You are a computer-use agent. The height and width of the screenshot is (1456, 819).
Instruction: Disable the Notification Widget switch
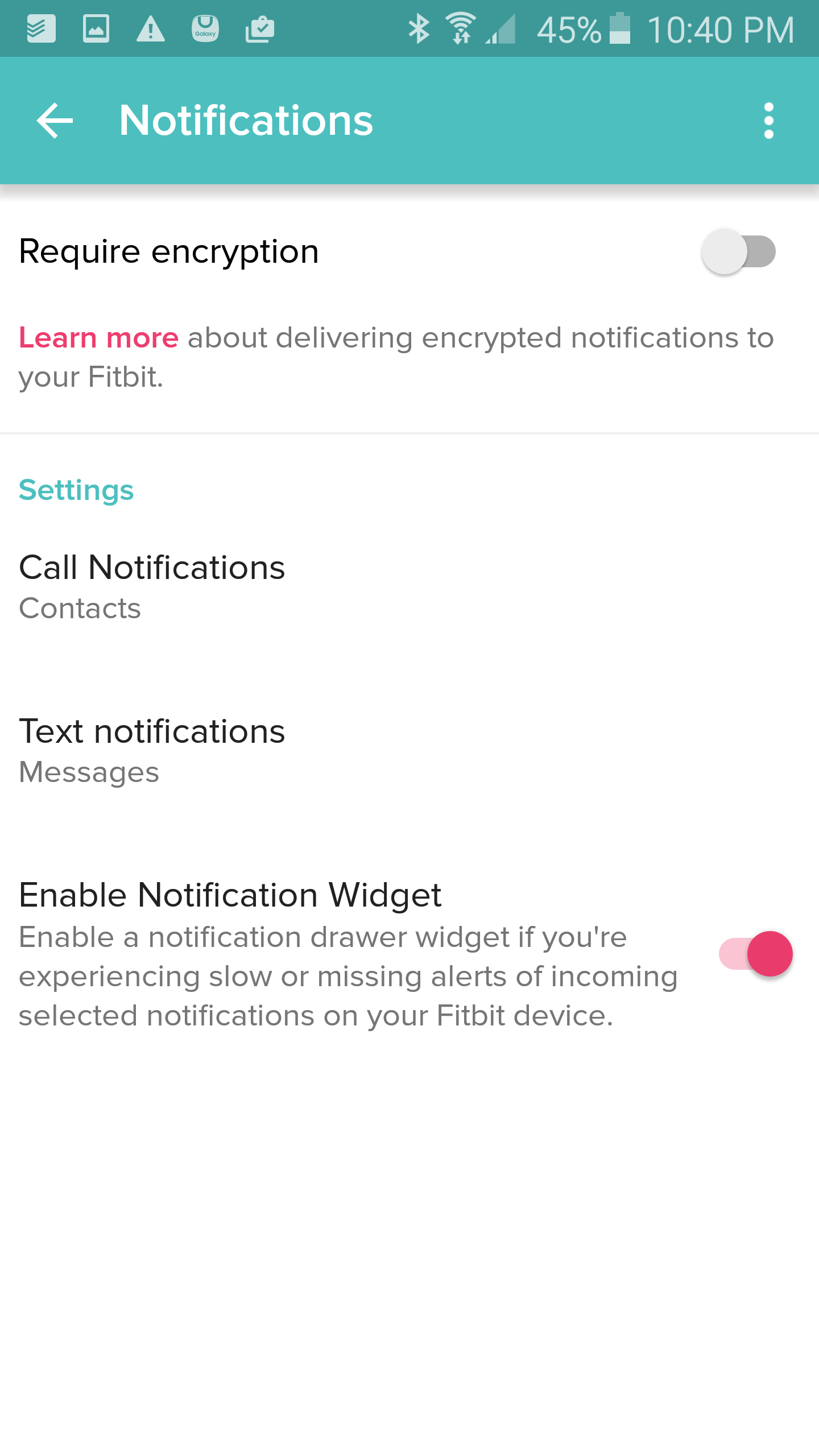click(756, 954)
